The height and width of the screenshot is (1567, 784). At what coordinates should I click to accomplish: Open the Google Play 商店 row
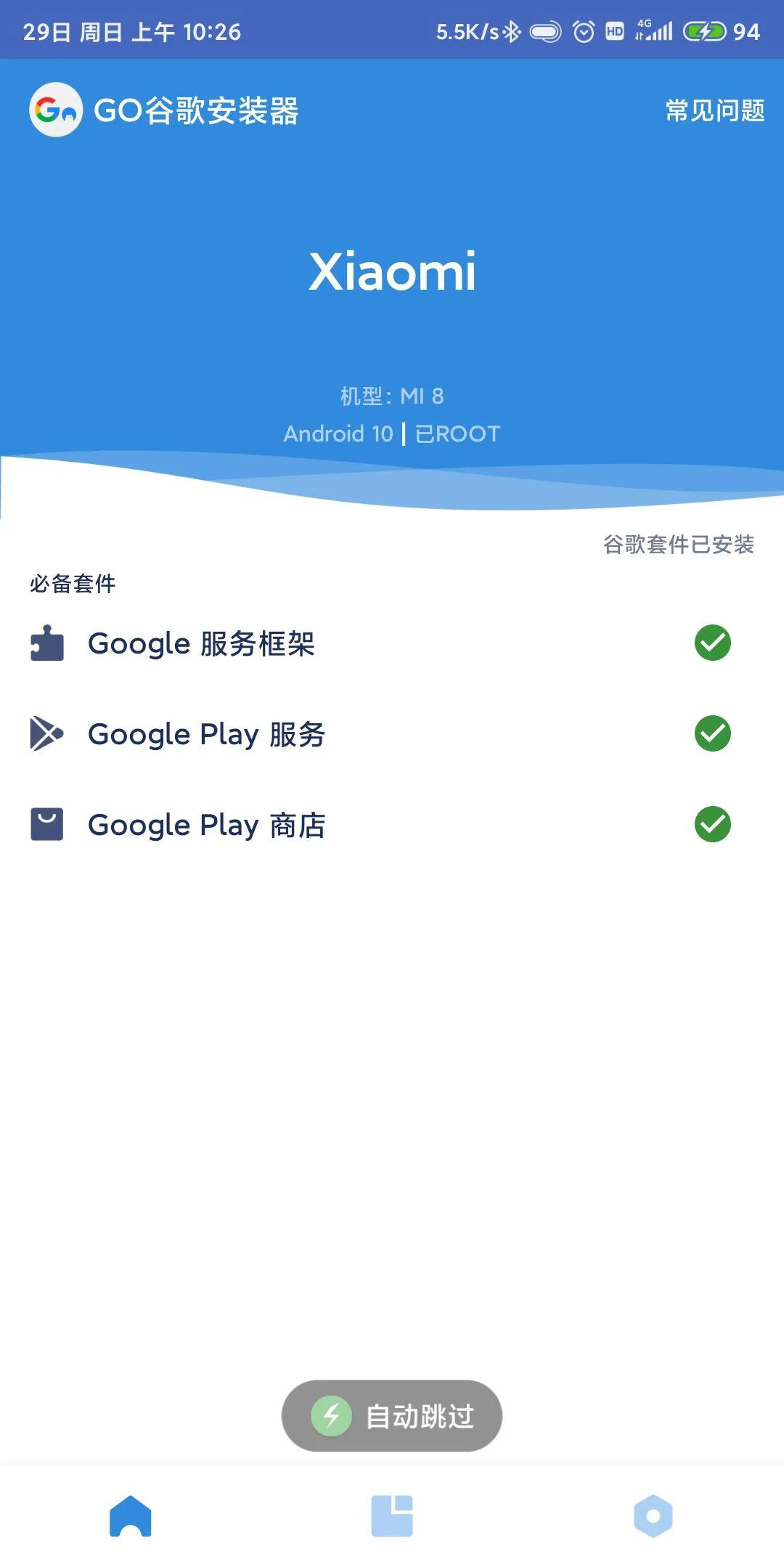[392, 824]
